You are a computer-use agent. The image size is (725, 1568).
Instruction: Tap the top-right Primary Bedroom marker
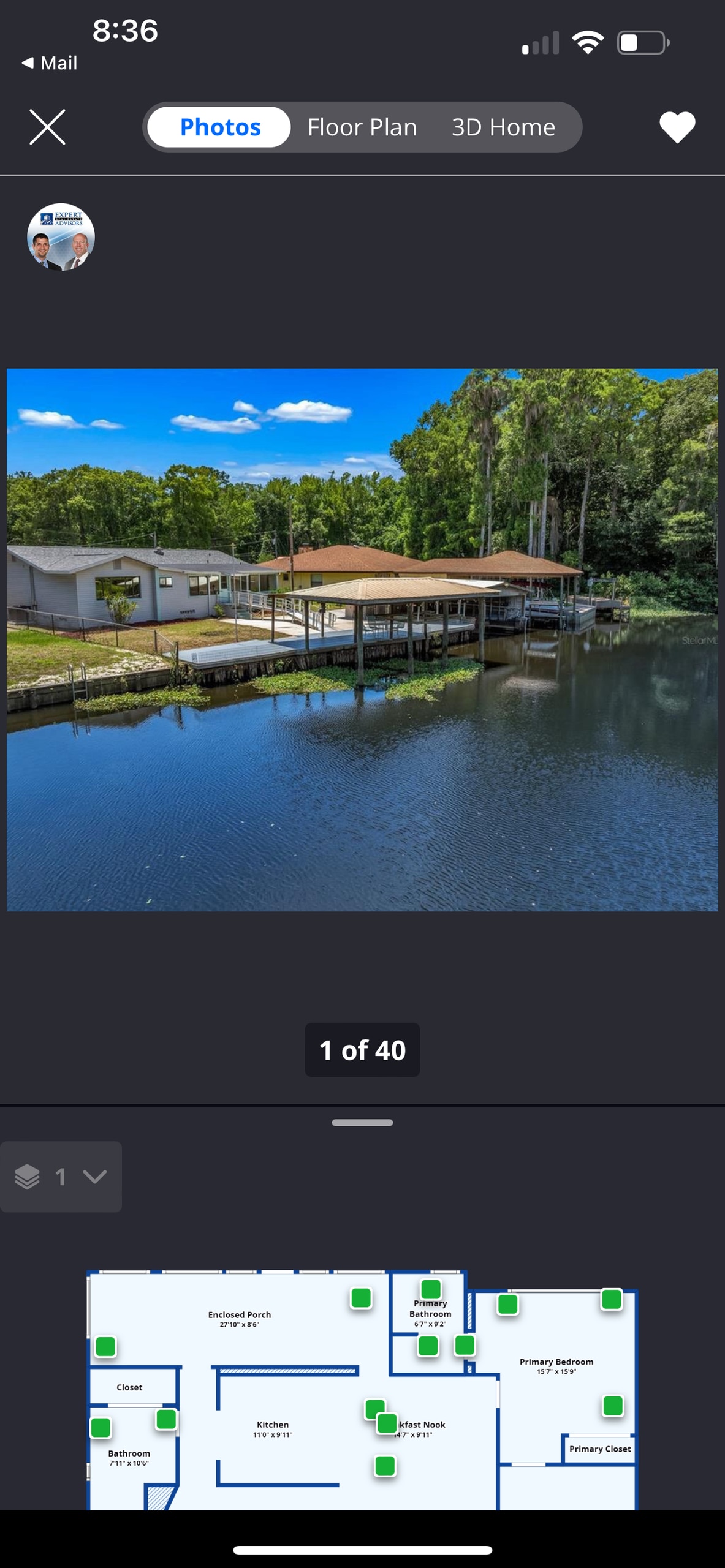pos(612,1299)
